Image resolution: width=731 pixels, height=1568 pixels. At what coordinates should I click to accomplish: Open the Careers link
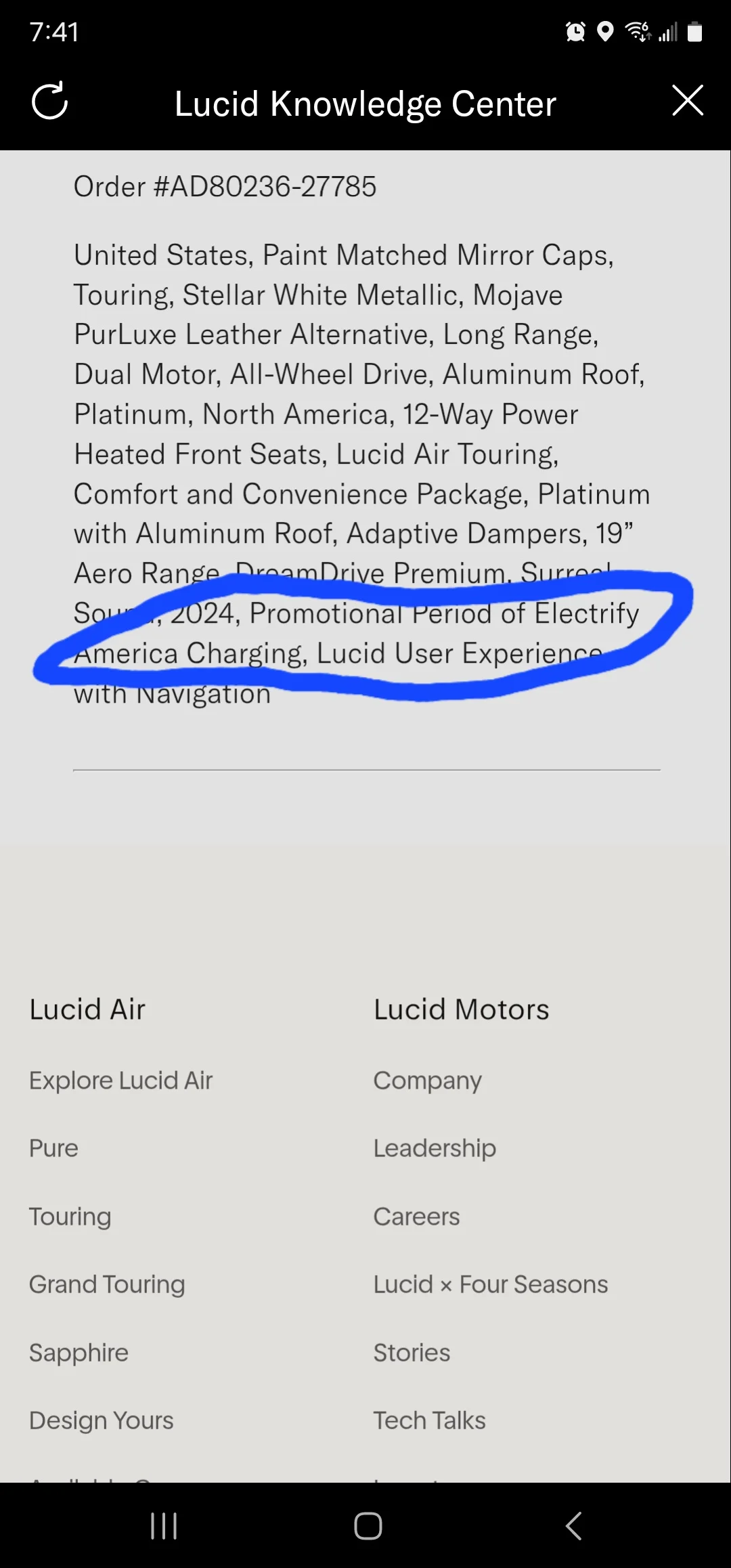pos(416,1217)
